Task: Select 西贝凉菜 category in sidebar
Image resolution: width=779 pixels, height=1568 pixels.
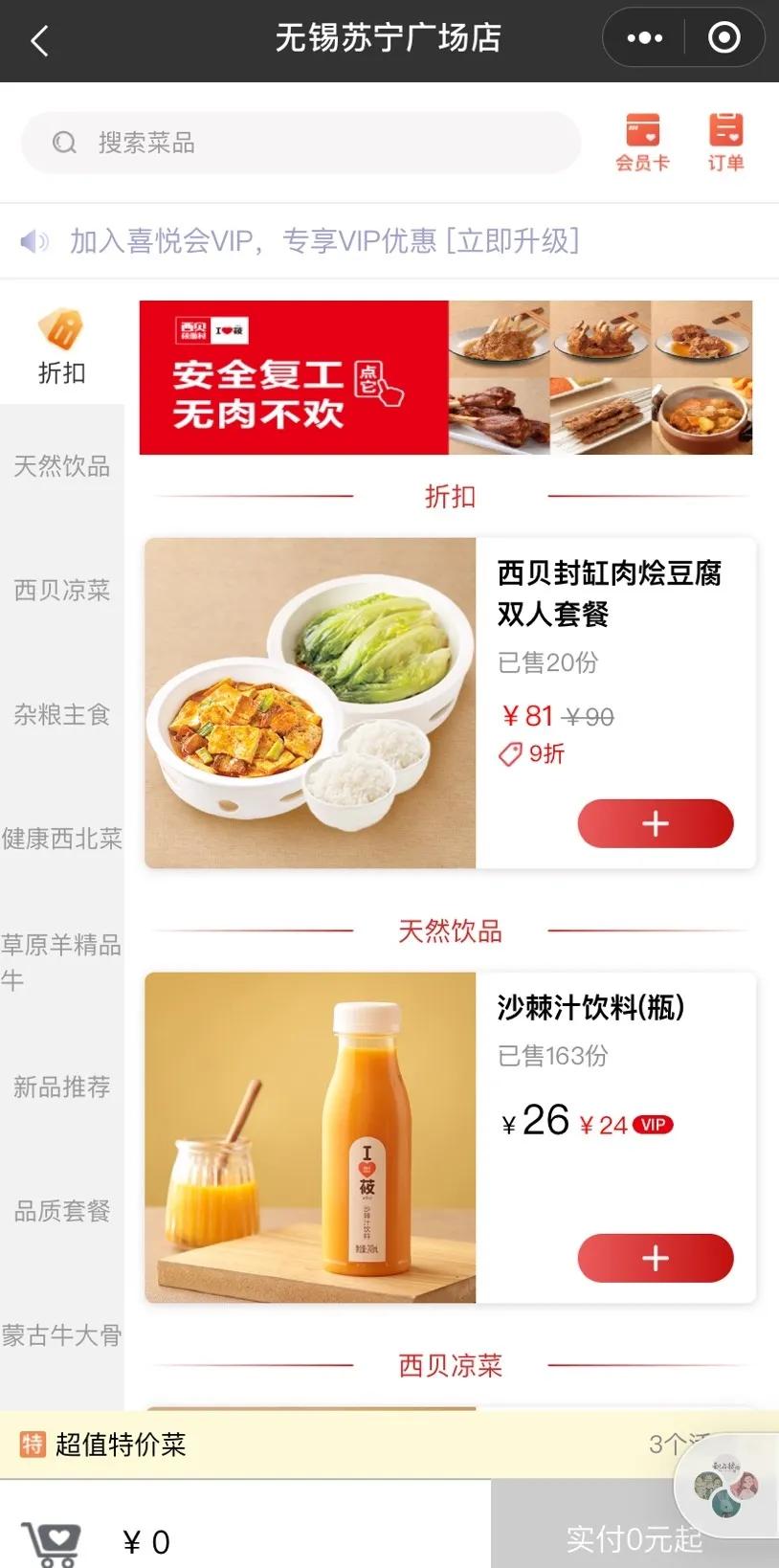Action: [62, 591]
